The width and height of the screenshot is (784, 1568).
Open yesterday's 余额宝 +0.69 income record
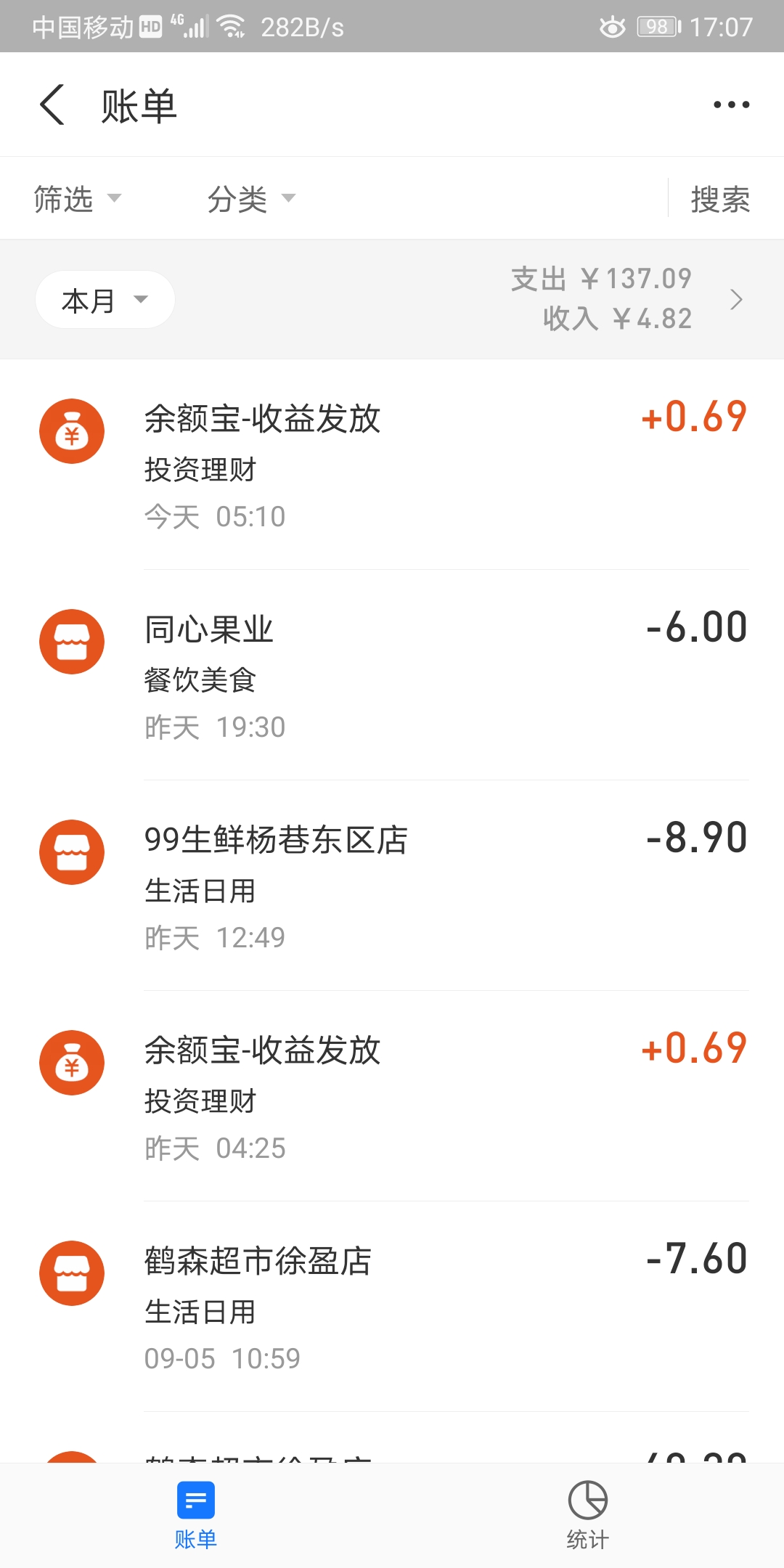pos(392,1089)
